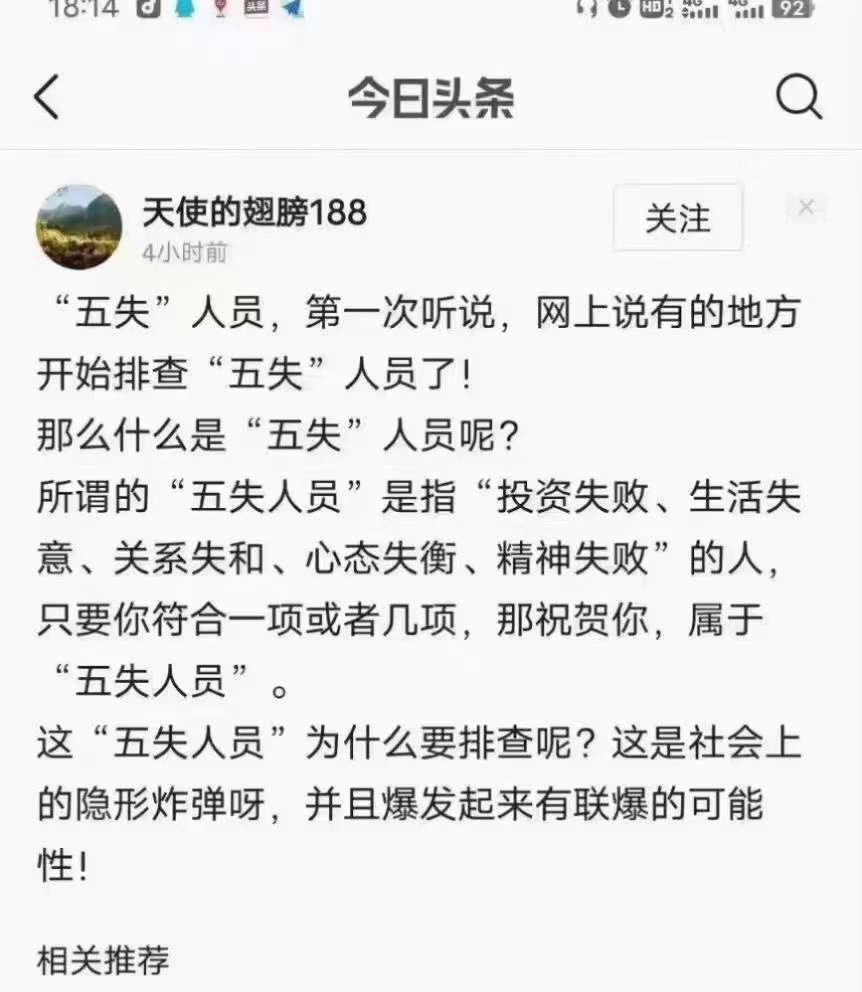Open the avatar of 天使的翅膀188
The height and width of the screenshot is (992, 862).
coord(79,227)
